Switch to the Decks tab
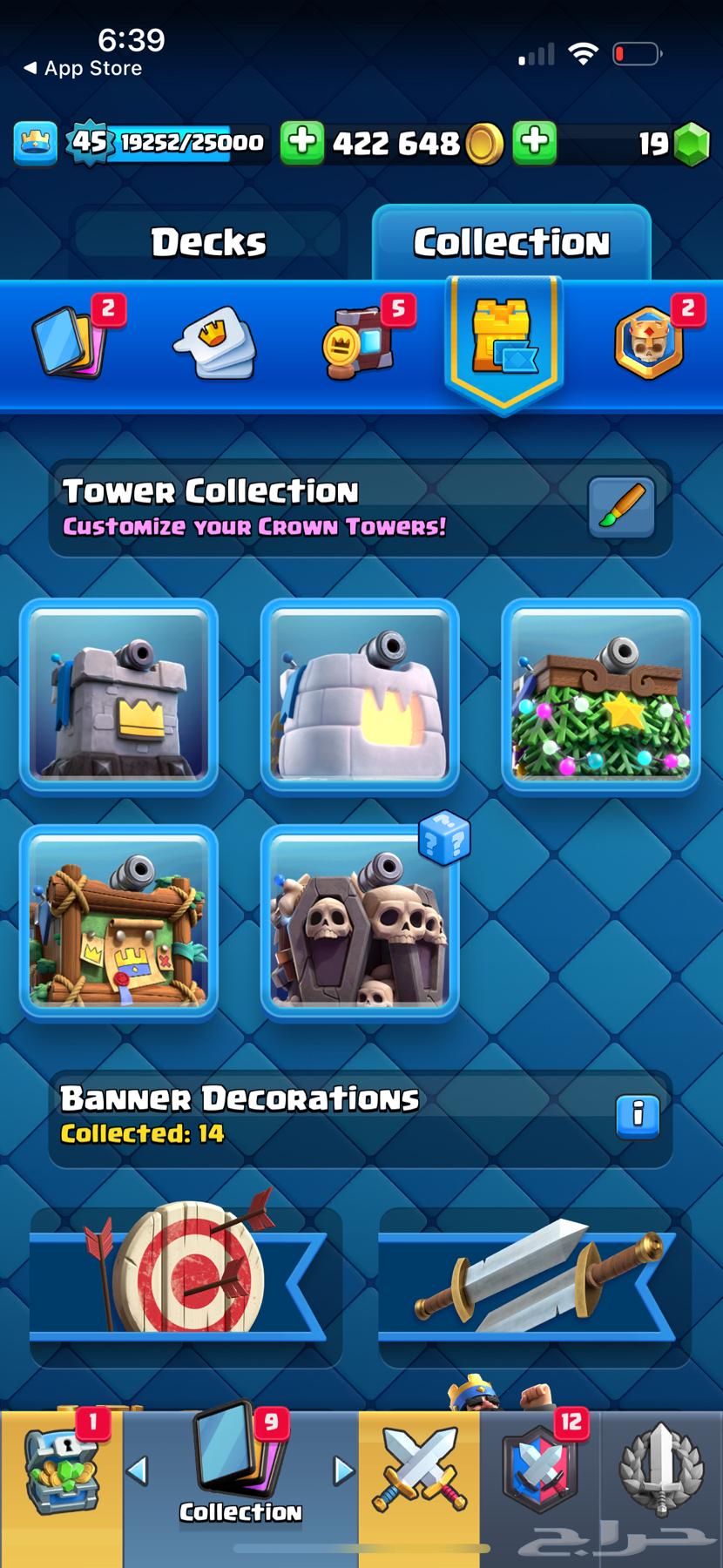Image resolution: width=723 pixels, height=1568 pixels. (x=208, y=242)
